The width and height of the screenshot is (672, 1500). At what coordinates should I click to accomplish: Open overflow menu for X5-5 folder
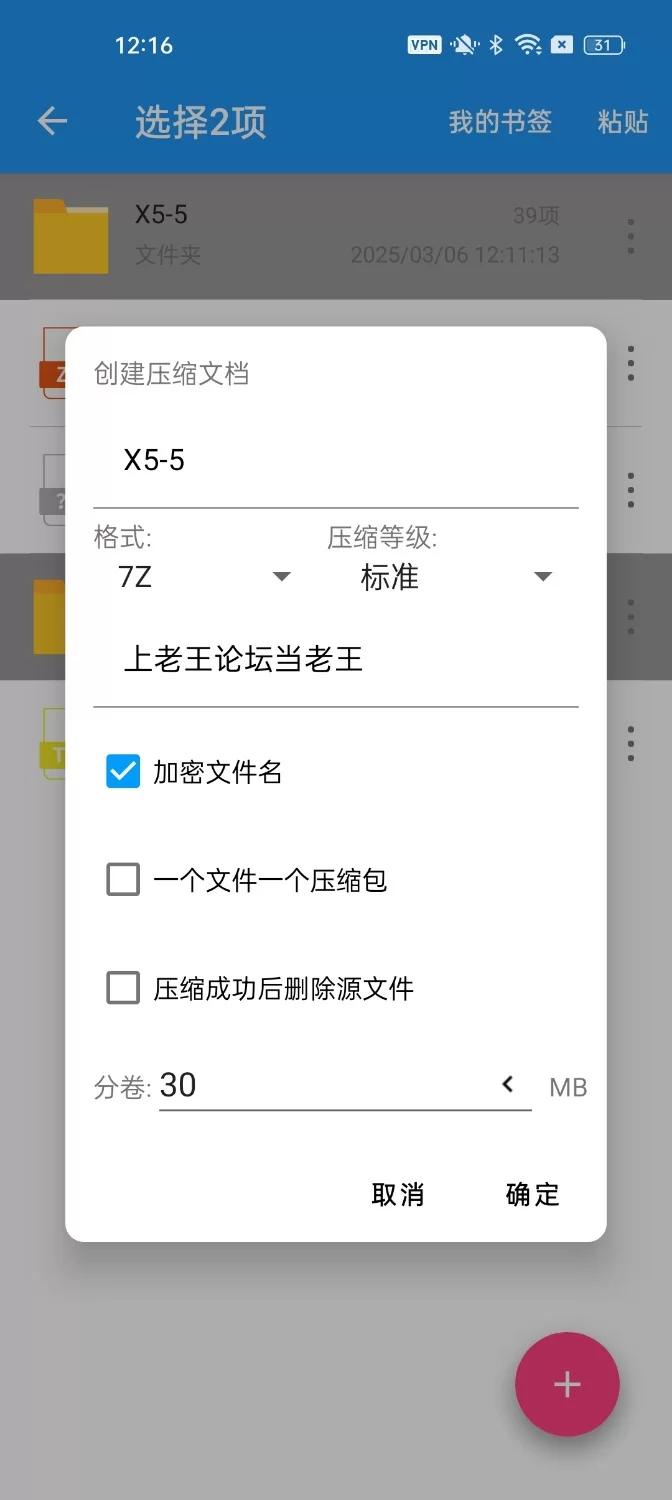(x=630, y=236)
